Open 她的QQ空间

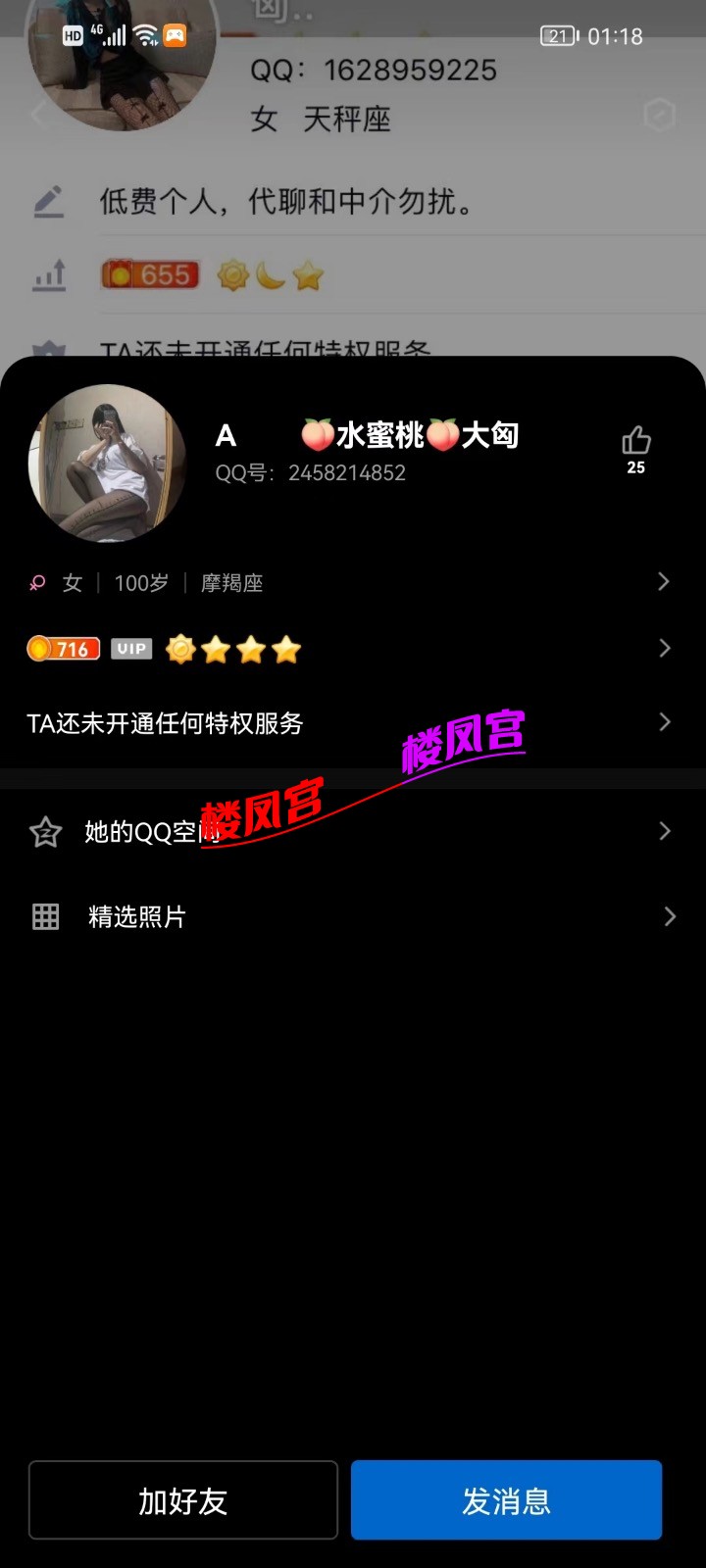(x=353, y=832)
